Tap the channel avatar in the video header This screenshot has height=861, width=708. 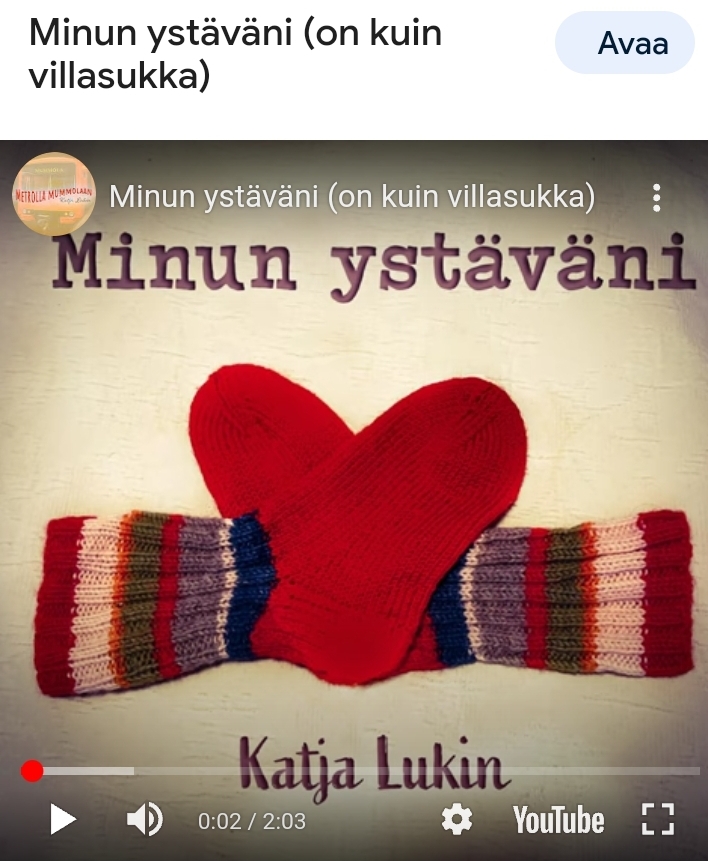(x=54, y=194)
